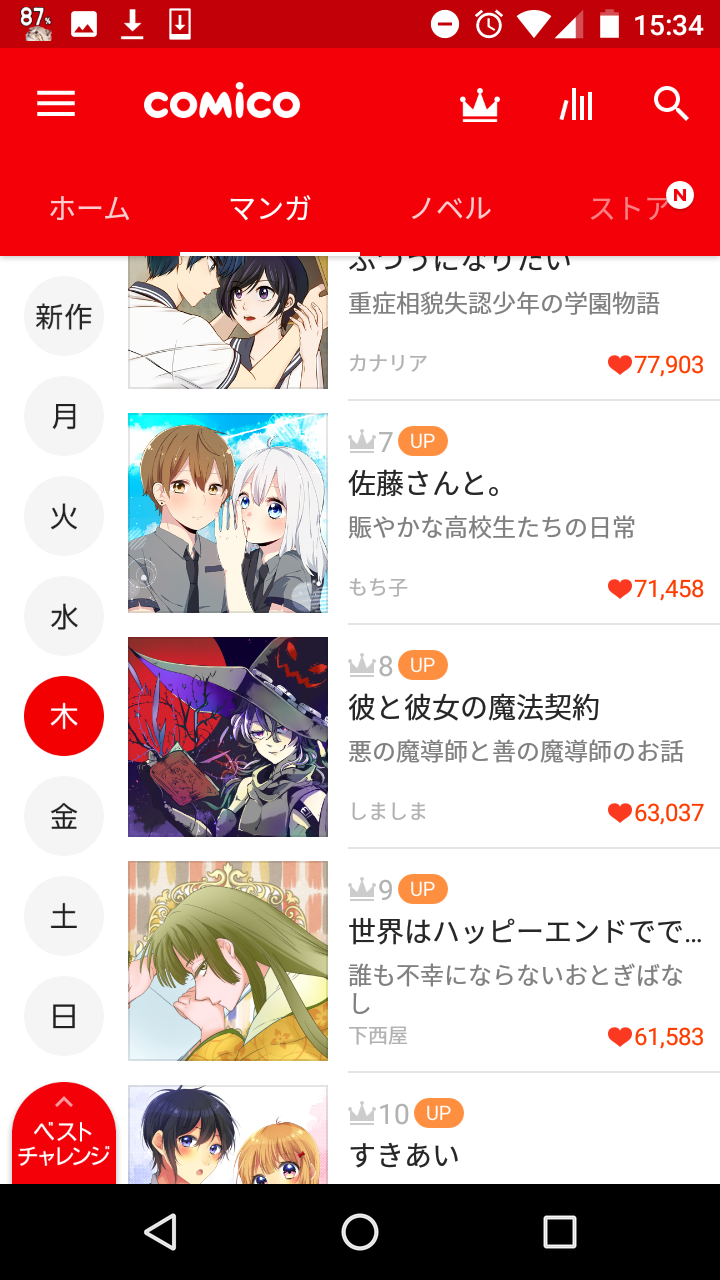Viewport: 720px width, 1280px height.
Task: Switch to the ホーム tab
Action: 90,208
